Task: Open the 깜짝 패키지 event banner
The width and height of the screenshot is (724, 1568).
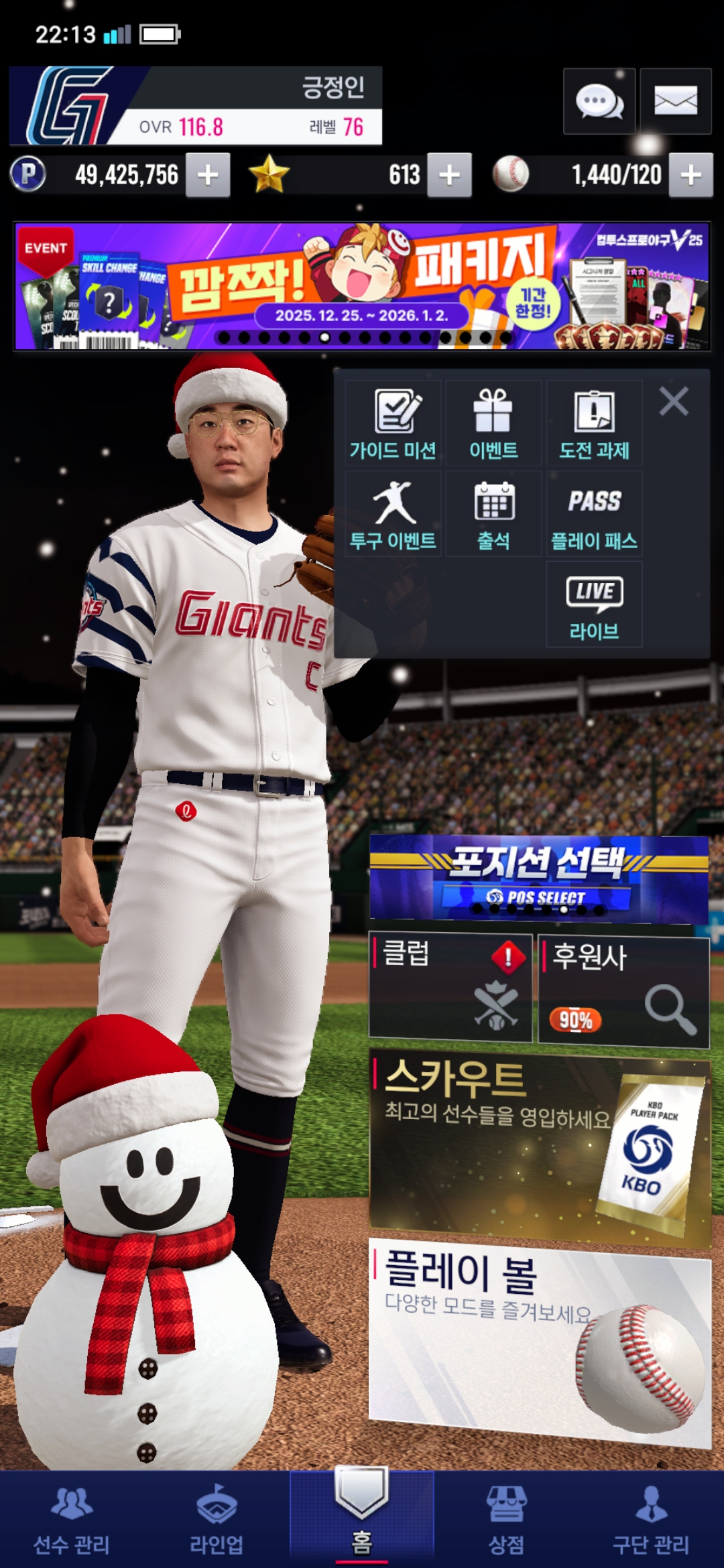Action: (x=362, y=286)
